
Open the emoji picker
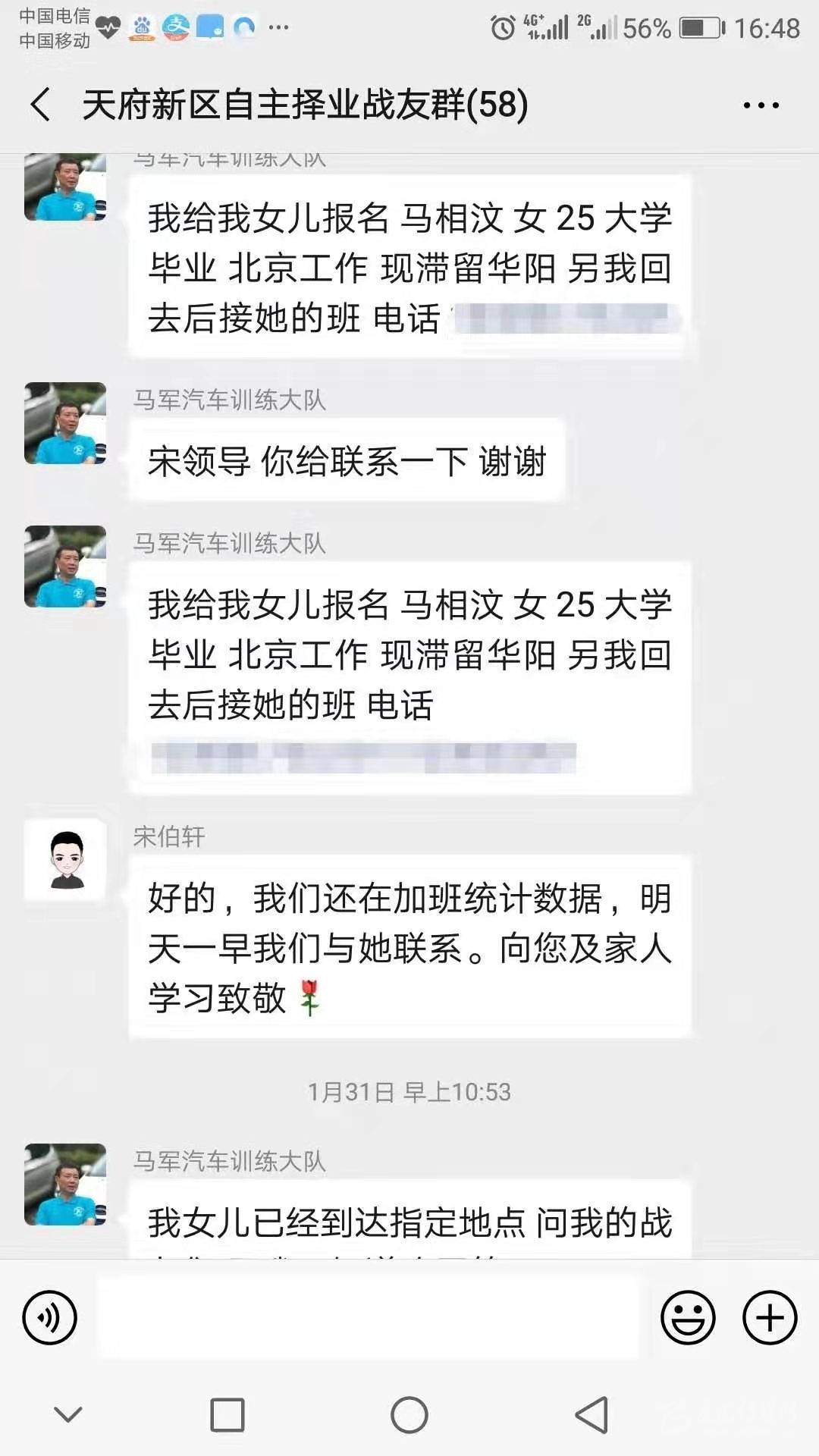(x=688, y=1318)
